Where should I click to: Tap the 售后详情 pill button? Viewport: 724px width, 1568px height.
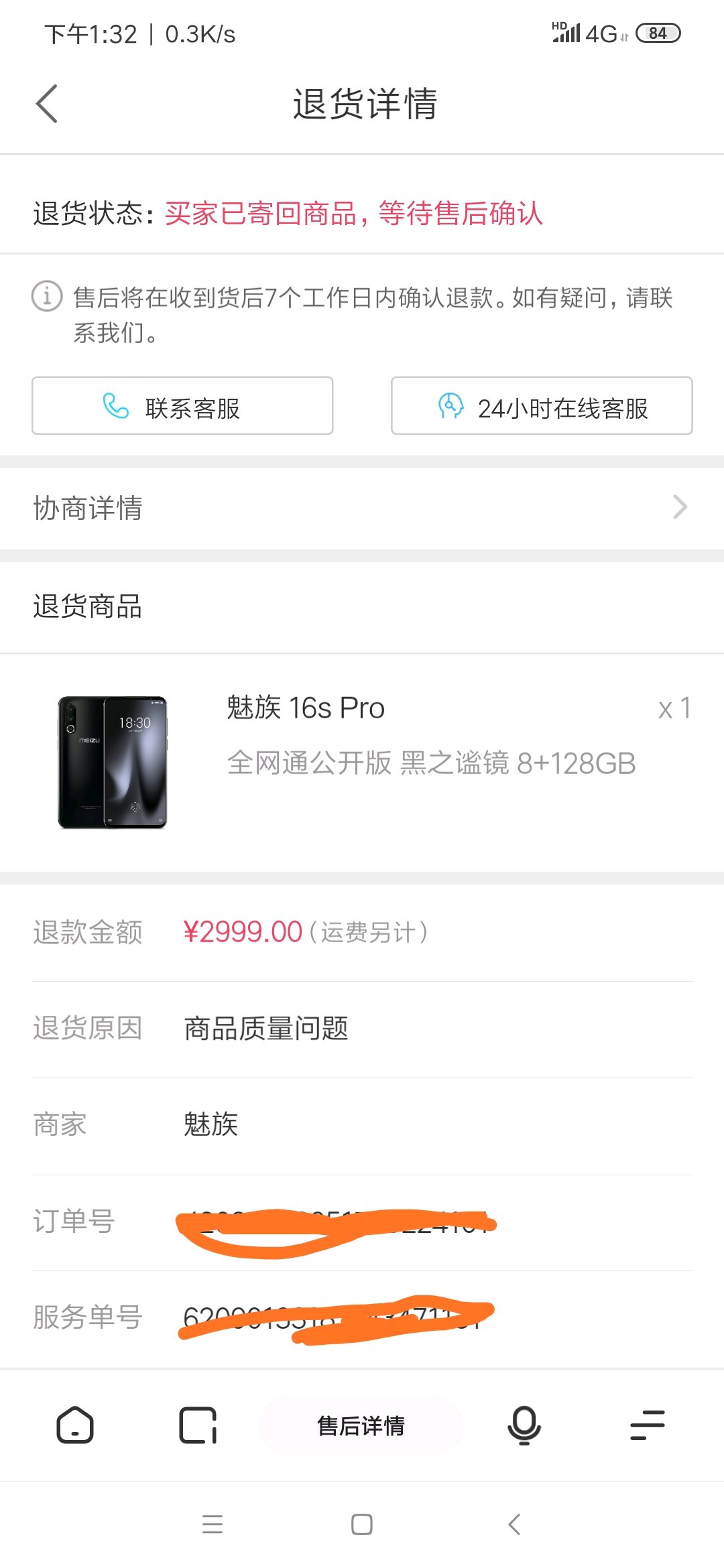[361, 1425]
